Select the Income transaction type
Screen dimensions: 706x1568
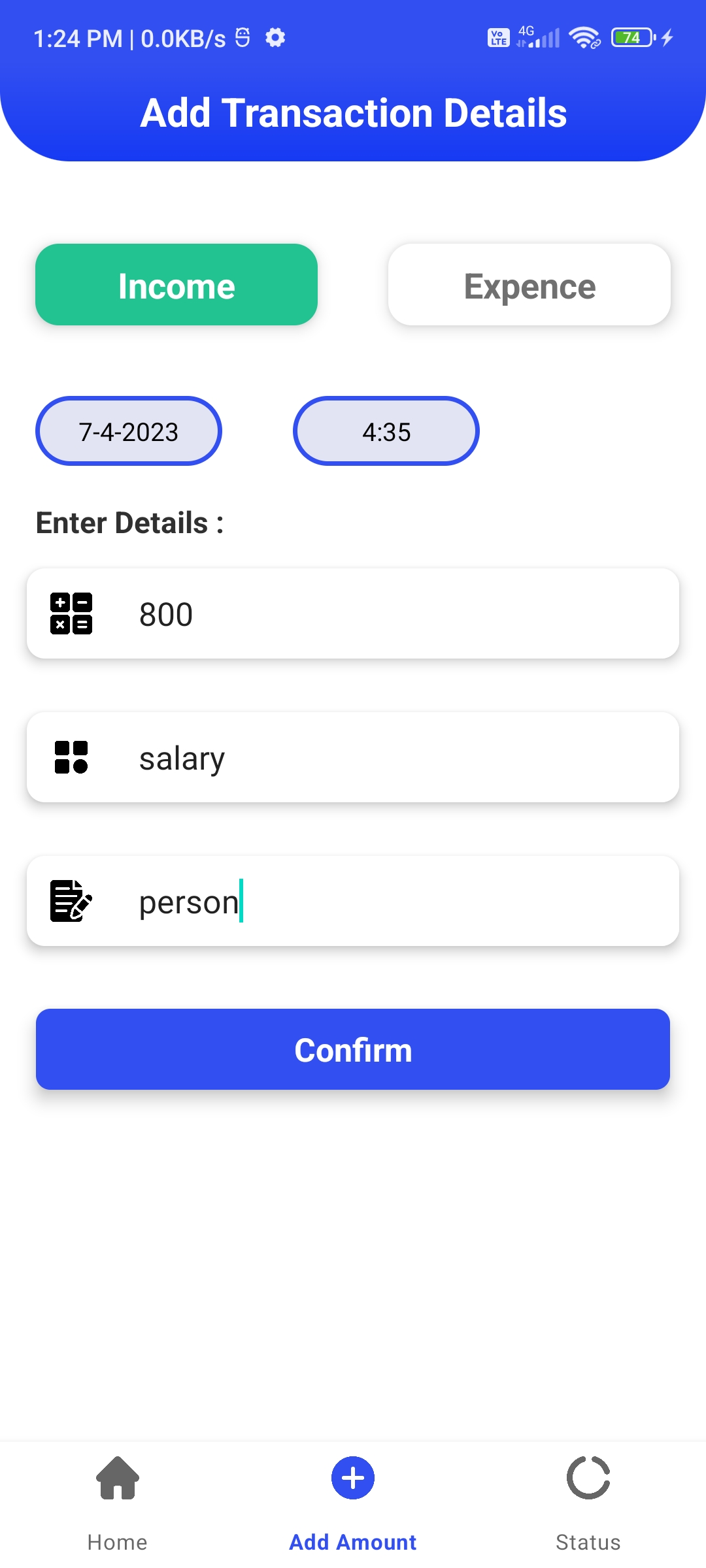point(176,284)
